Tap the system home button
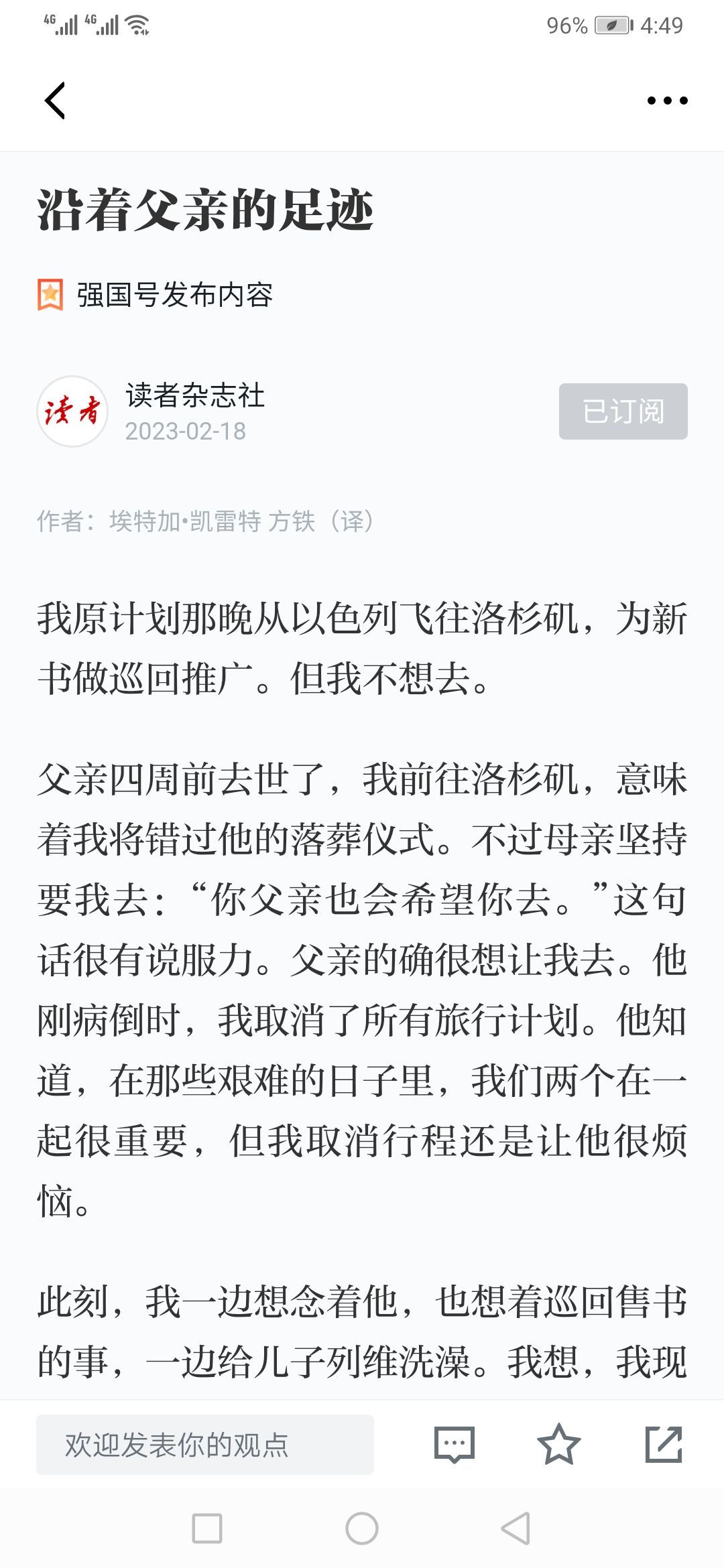Image resolution: width=724 pixels, height=1568 pixels. (362, 1528)
